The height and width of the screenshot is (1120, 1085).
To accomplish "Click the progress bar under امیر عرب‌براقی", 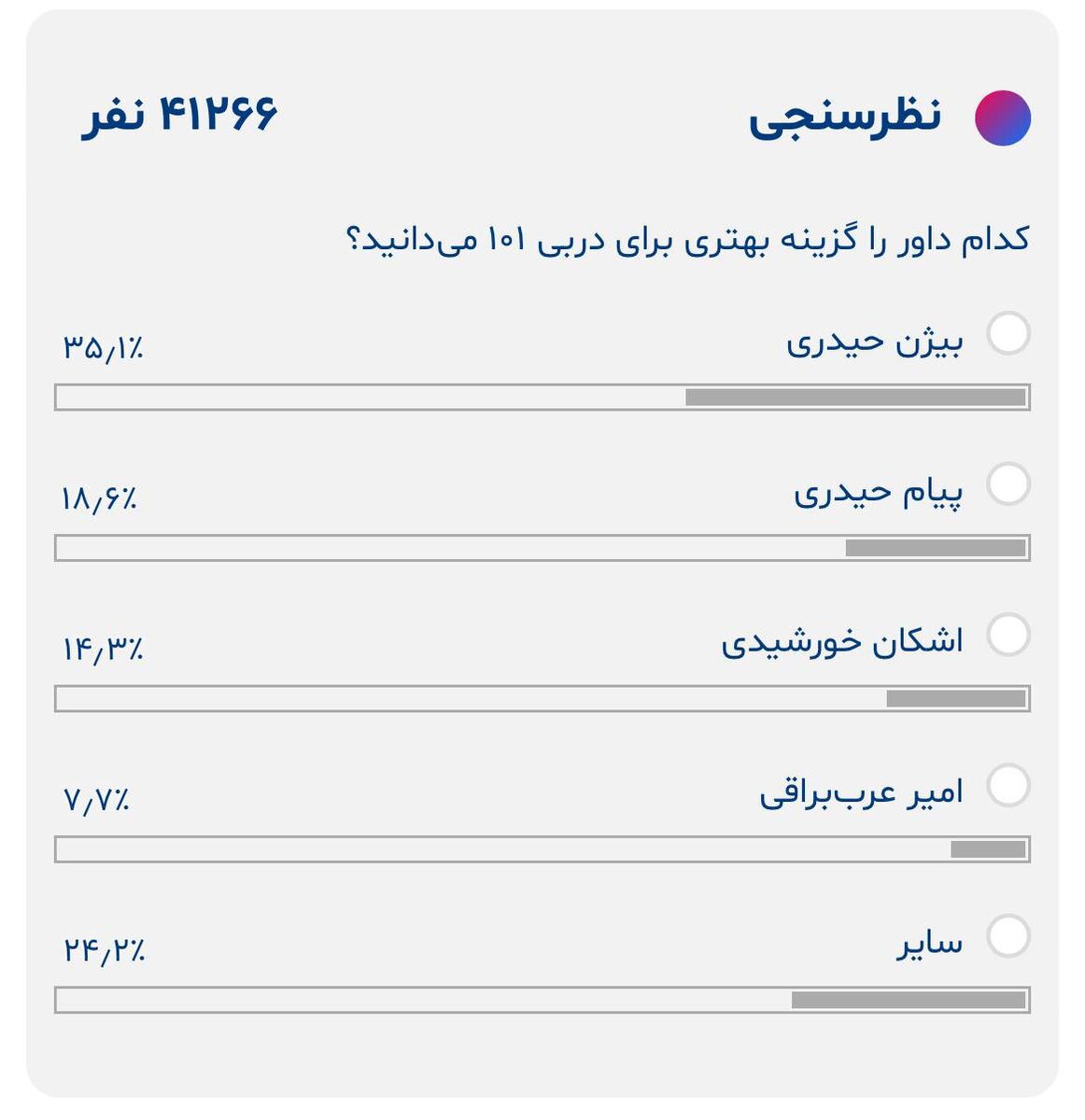I will pyautogui.click(x=542, y=849).
